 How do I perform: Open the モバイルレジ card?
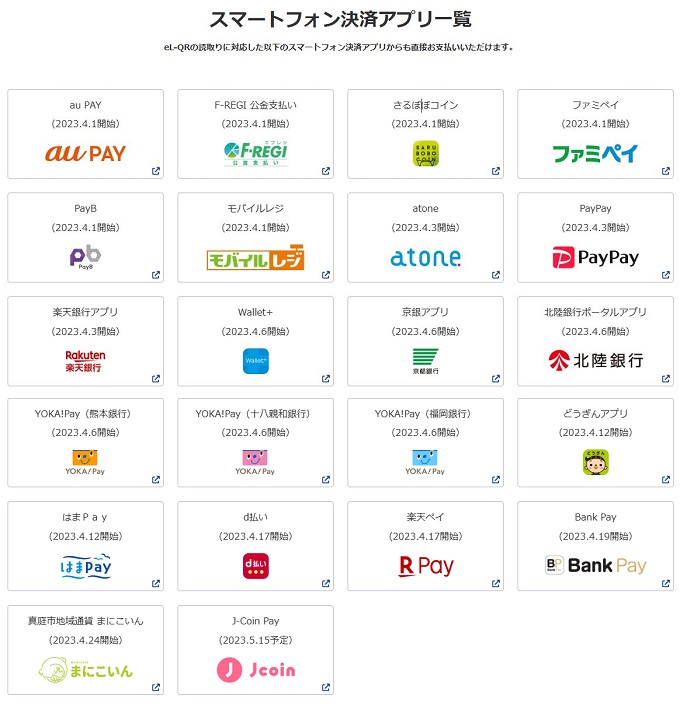255,237
